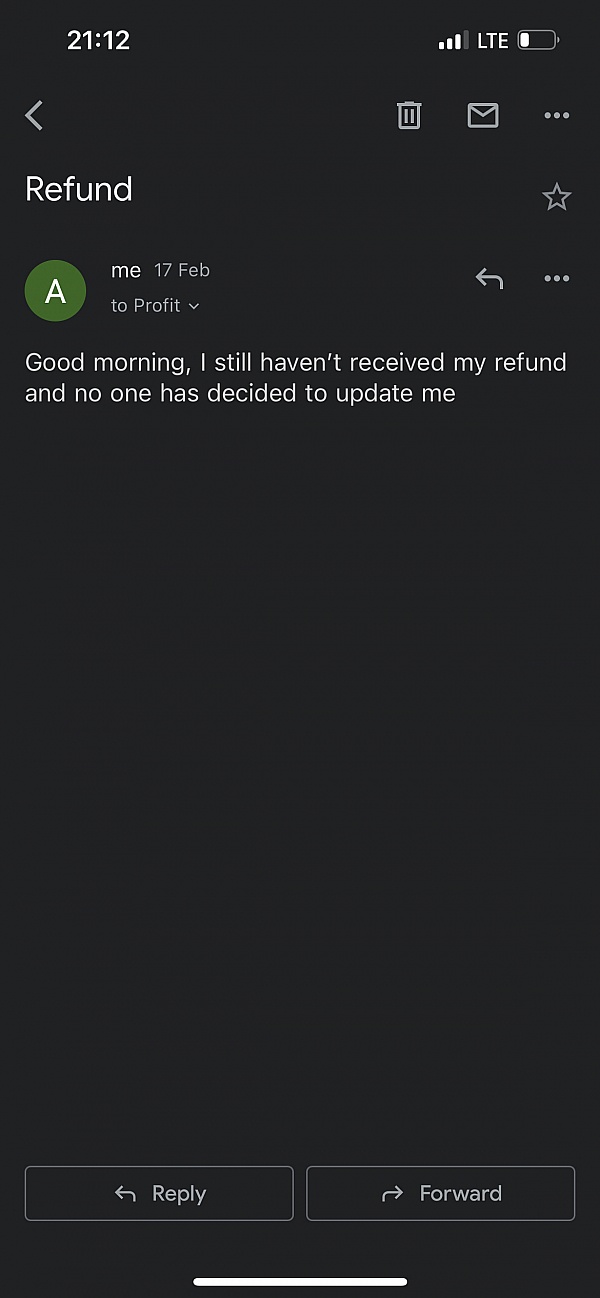The width and height of the screenshot is (600, 1298).
Task: Star the Refund email
Action: 556,197
